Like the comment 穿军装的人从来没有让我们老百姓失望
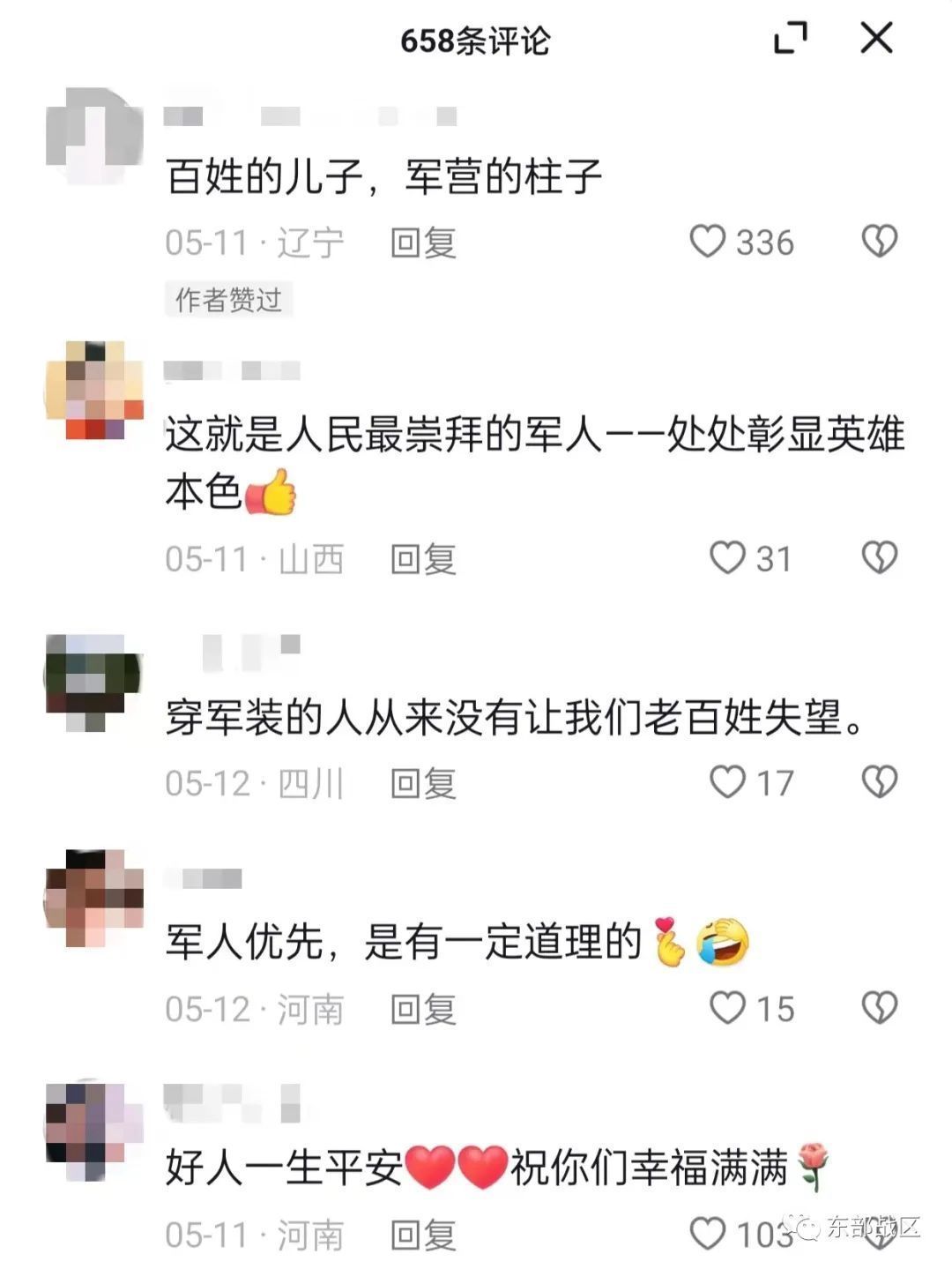952x1269 pixels. pyautogui.click(x=728, y=782)
